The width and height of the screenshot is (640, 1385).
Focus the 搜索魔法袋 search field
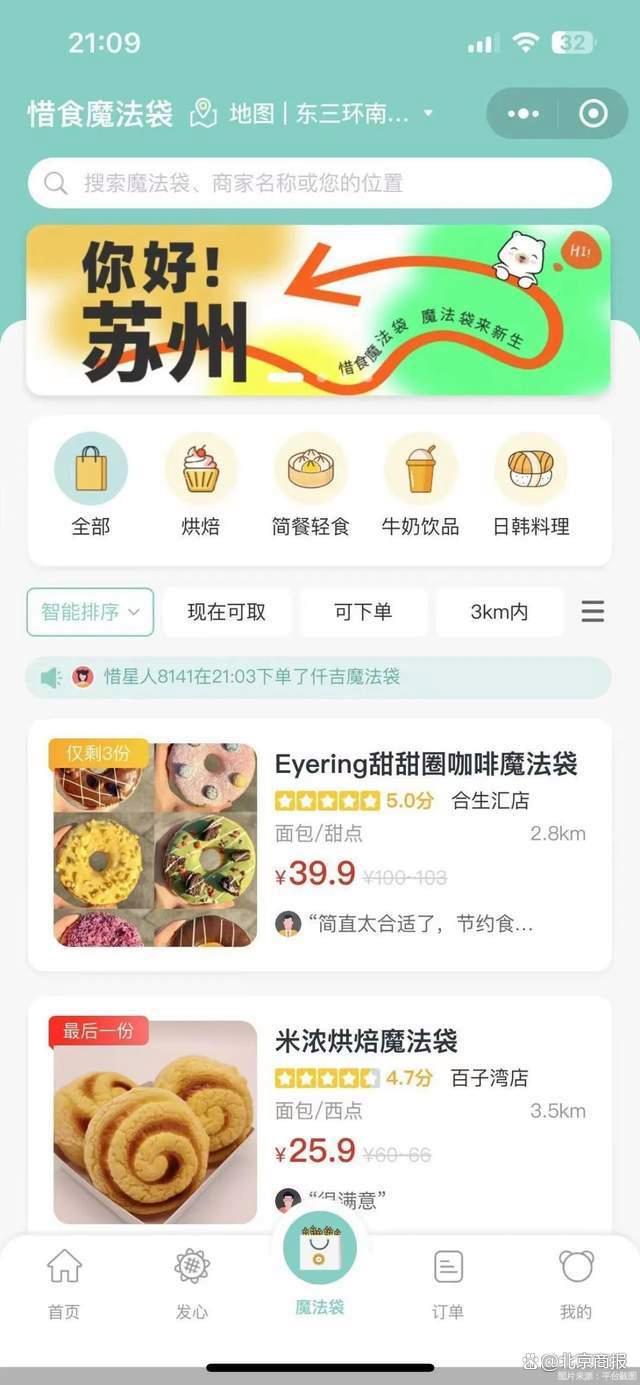coord(320,183)
